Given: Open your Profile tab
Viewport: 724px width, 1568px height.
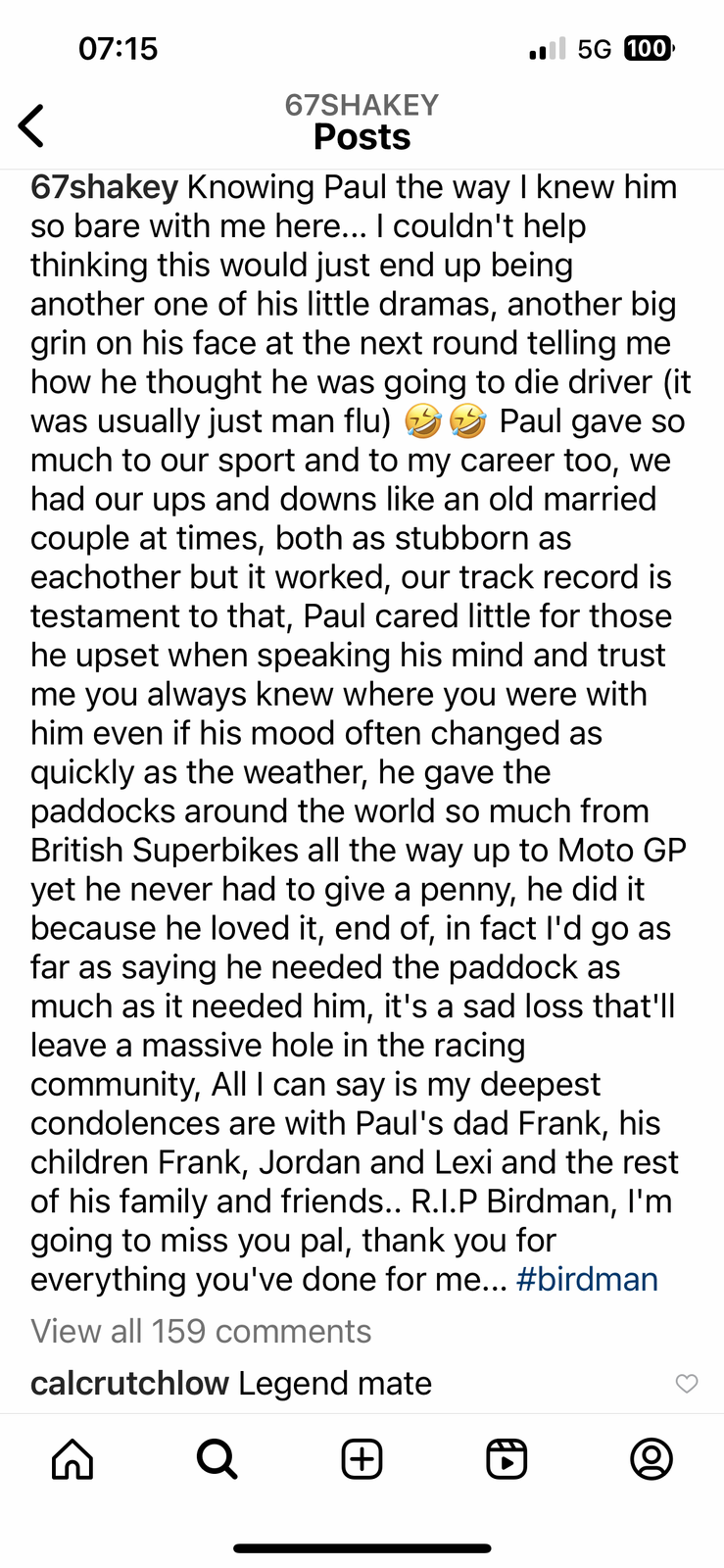Looking at the screenshot, I should point(651,1459).
